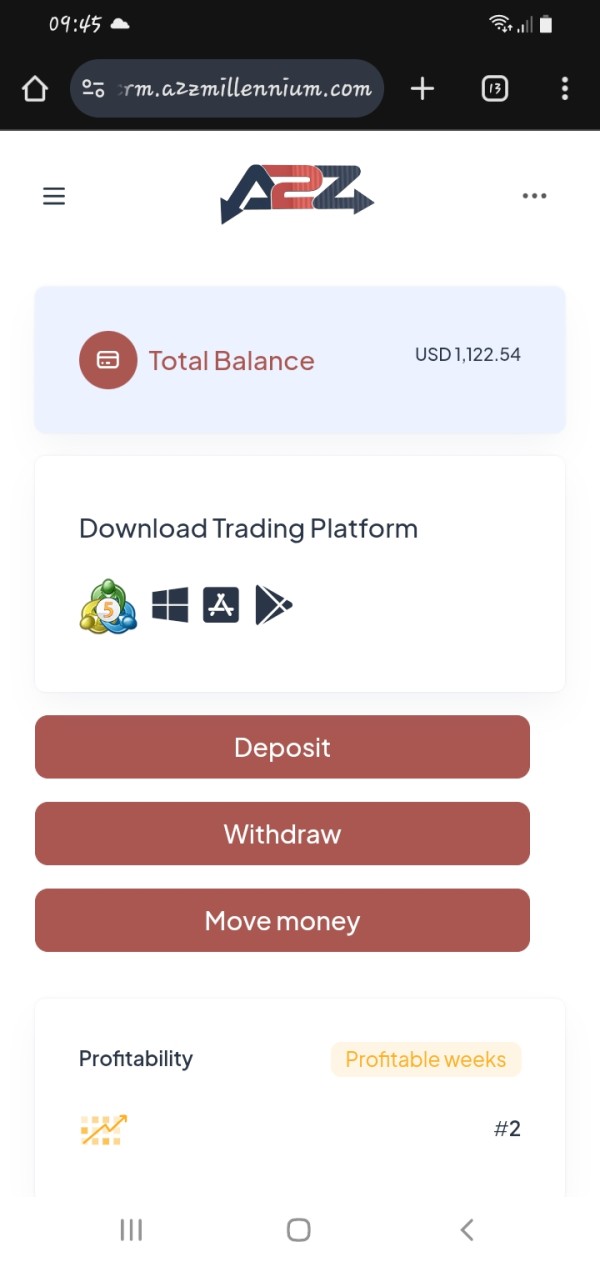Tap the browser address bar
Screen dimensions: 600x1267
[227, 89]
